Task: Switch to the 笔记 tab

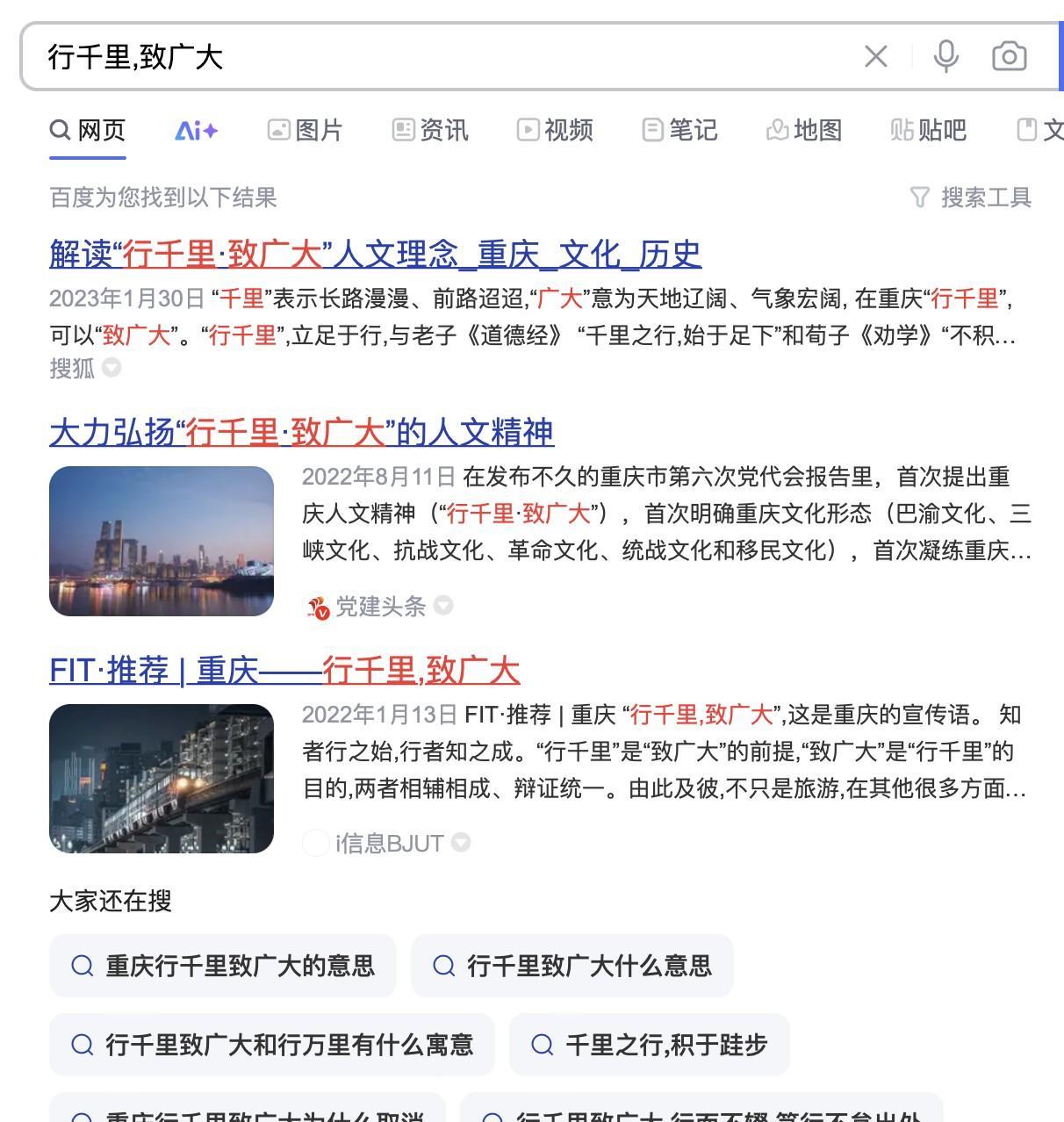Action: [x=679, y=131]
